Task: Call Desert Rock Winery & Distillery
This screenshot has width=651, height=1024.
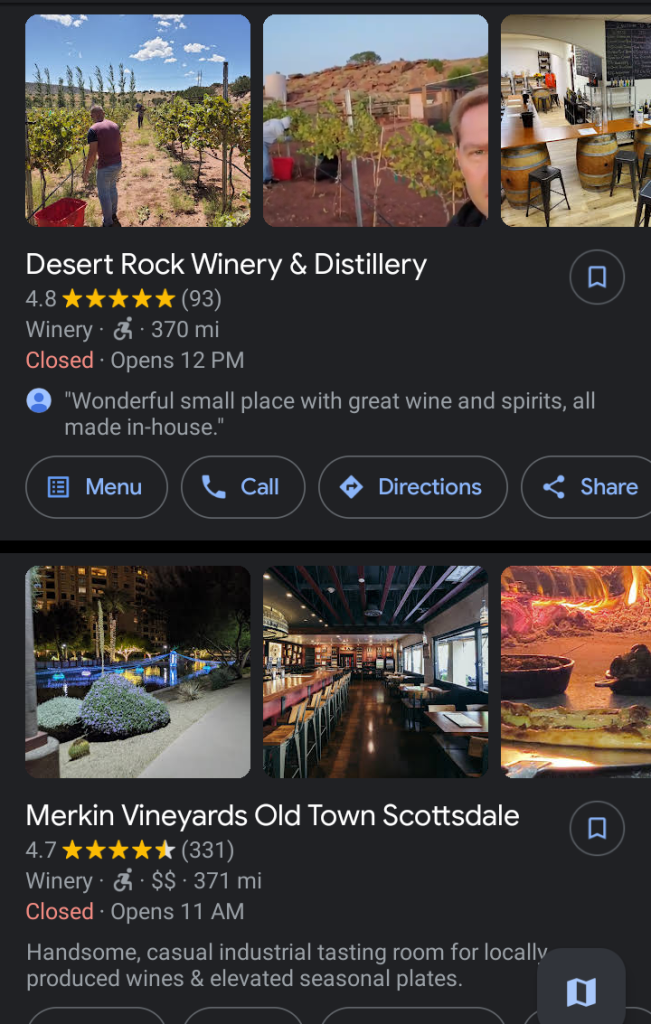Action: point(242,487)
